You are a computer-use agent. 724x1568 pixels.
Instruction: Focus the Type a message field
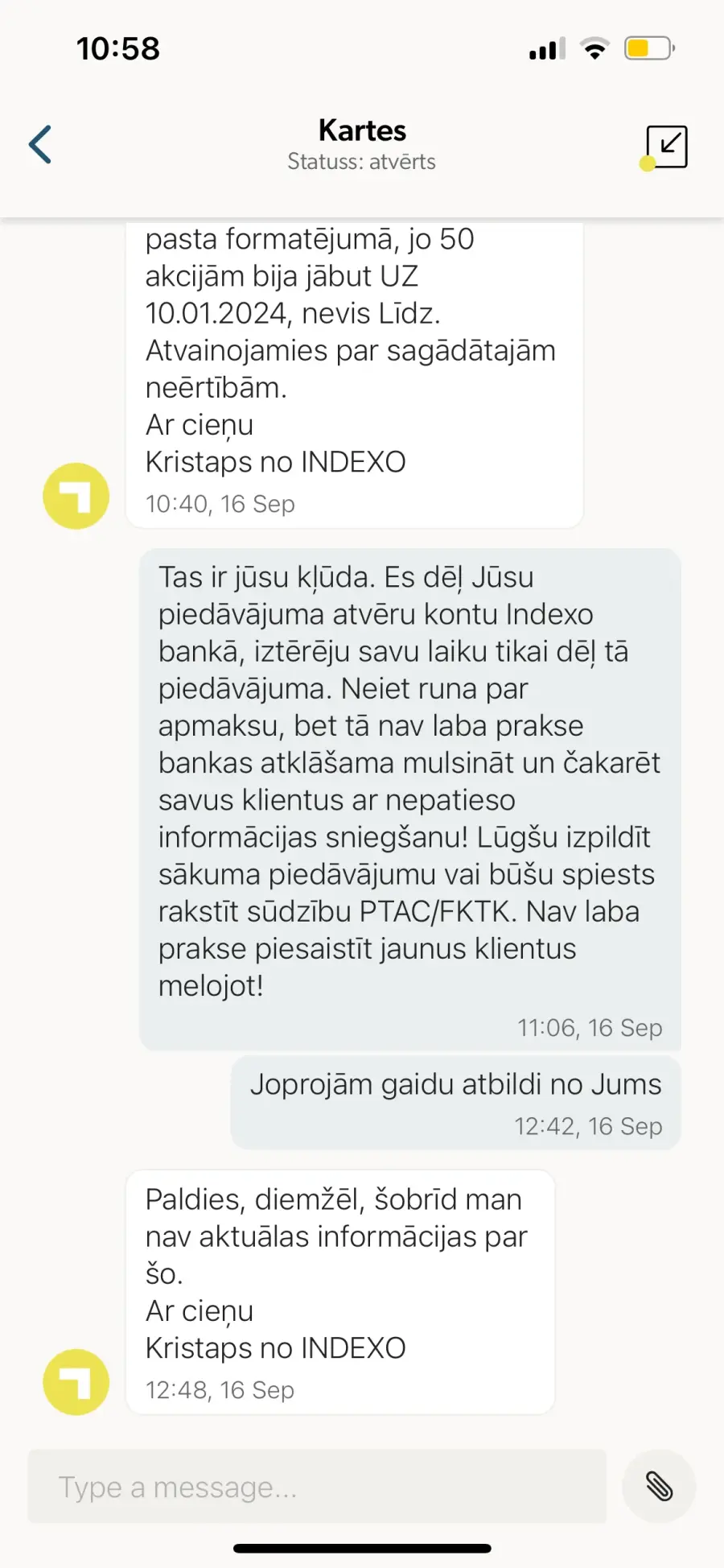[317, 1487]
